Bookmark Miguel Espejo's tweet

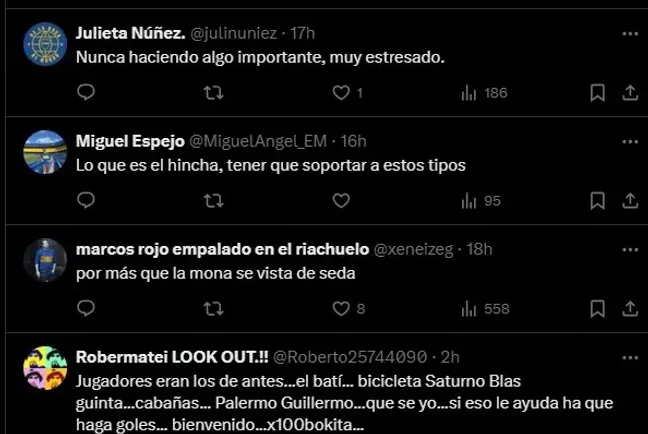pyautogui.click(x=597, y=201)
